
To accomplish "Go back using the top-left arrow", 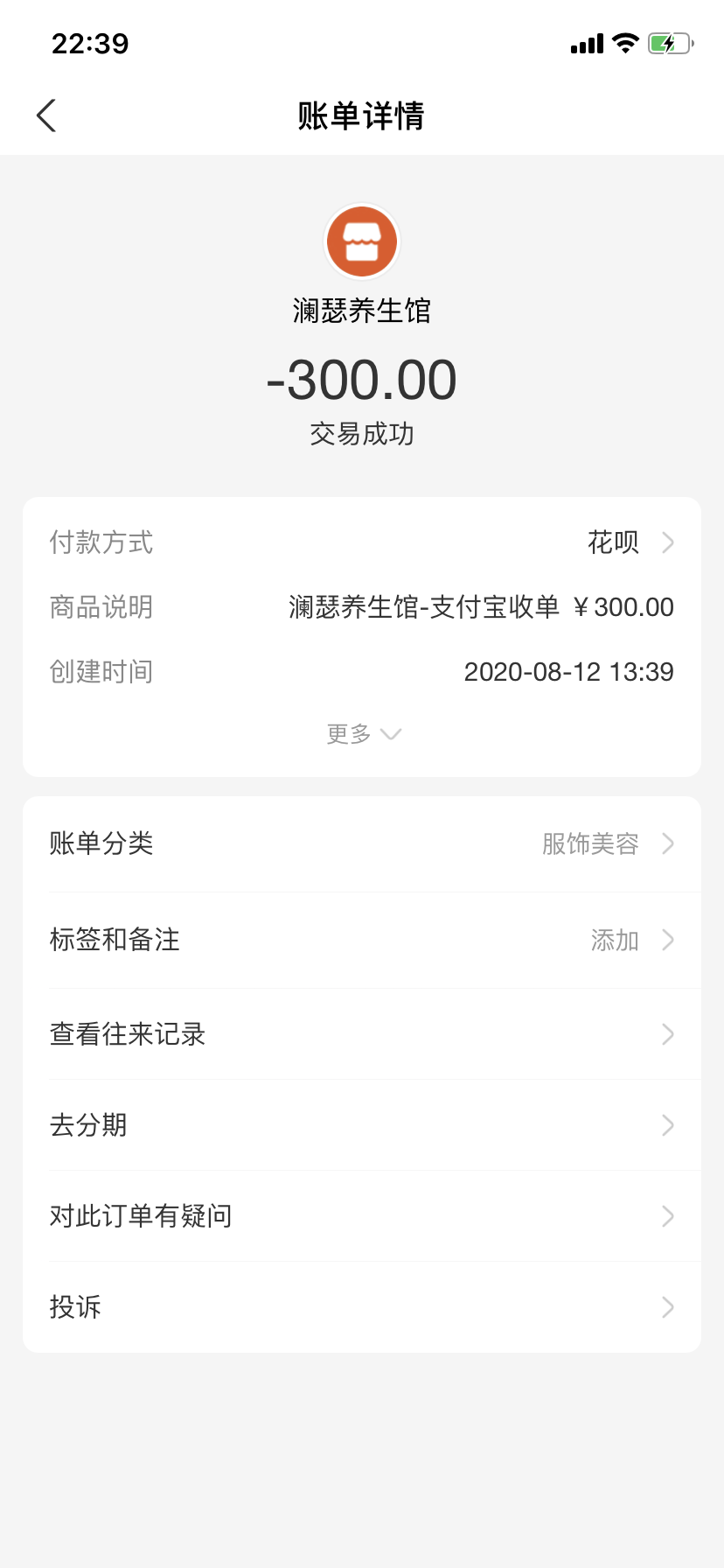I will tap(46, 115).
